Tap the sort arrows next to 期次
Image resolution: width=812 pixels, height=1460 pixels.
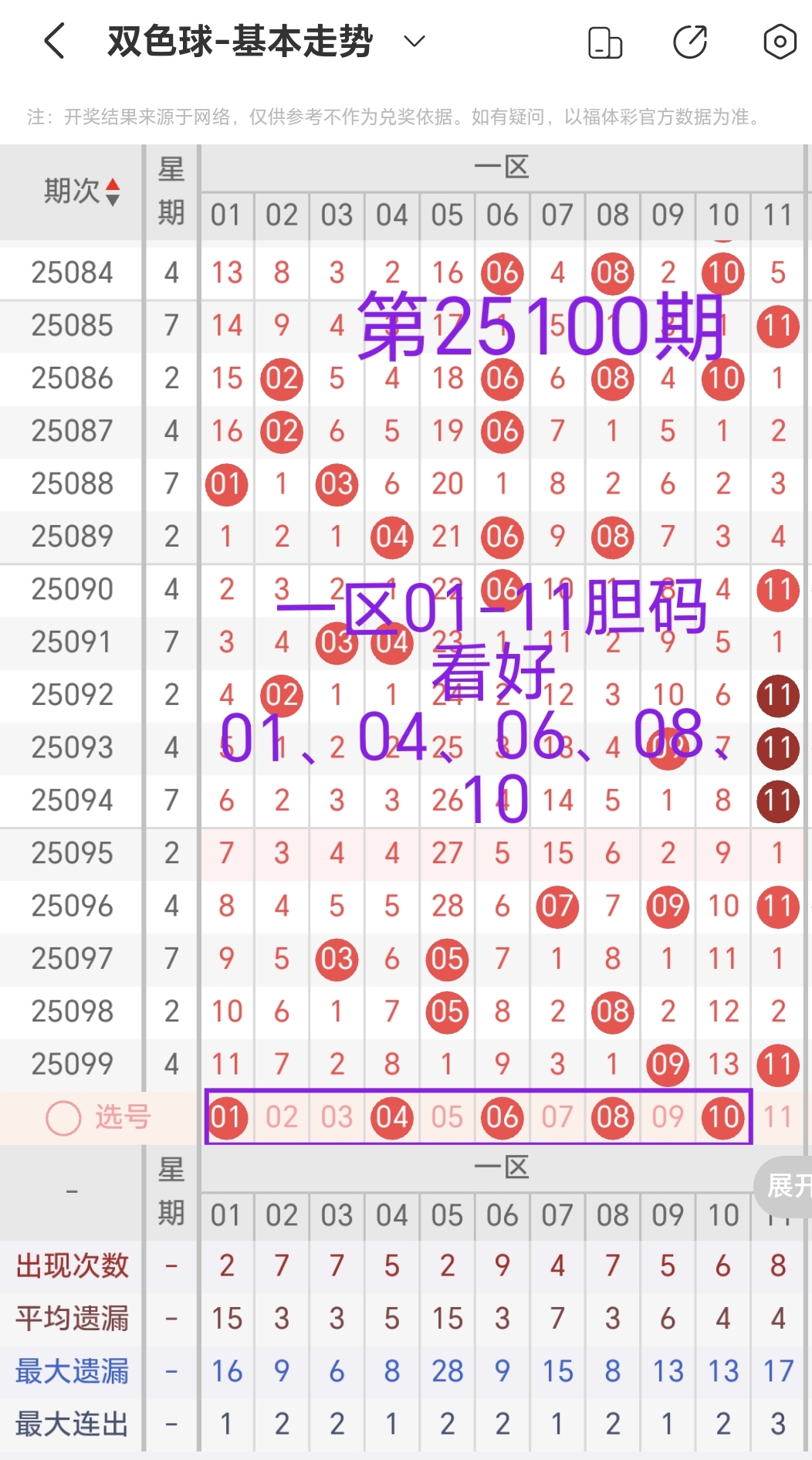(x=113, y=192)
